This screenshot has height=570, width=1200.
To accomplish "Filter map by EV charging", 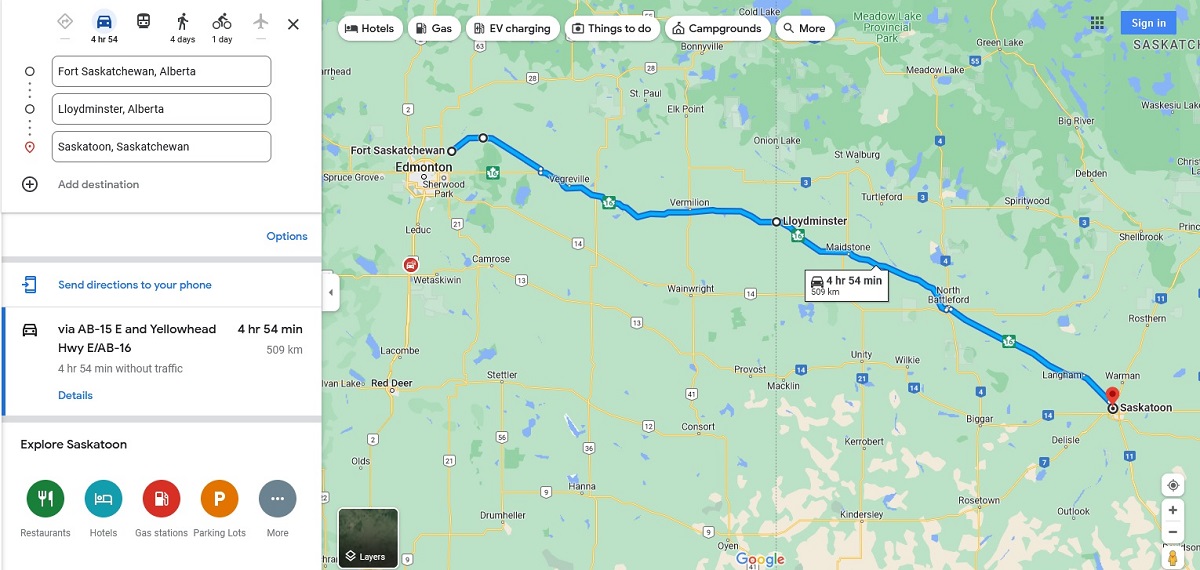I will tap(512, 28).
